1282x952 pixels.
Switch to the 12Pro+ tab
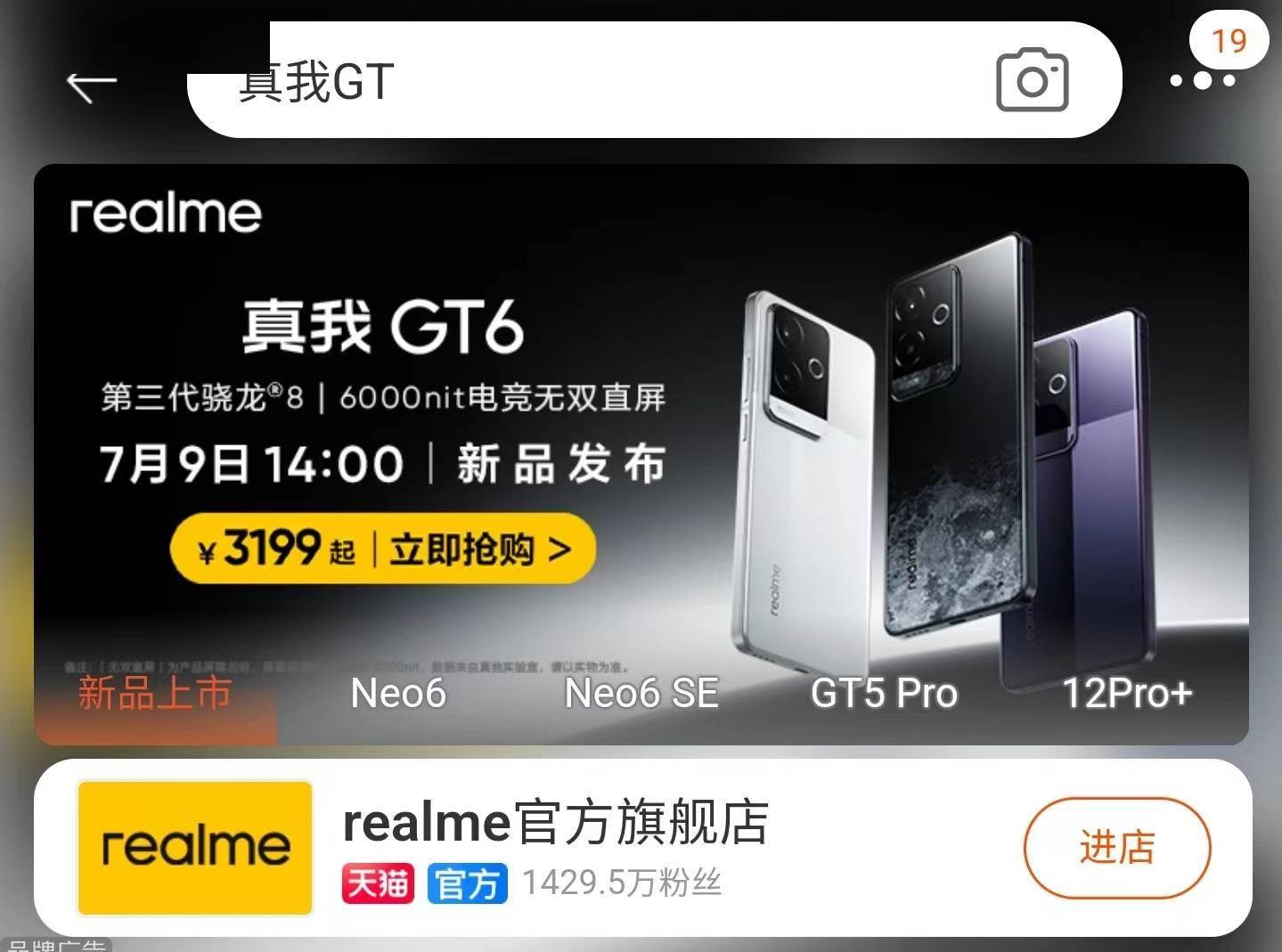[1127, 694]
